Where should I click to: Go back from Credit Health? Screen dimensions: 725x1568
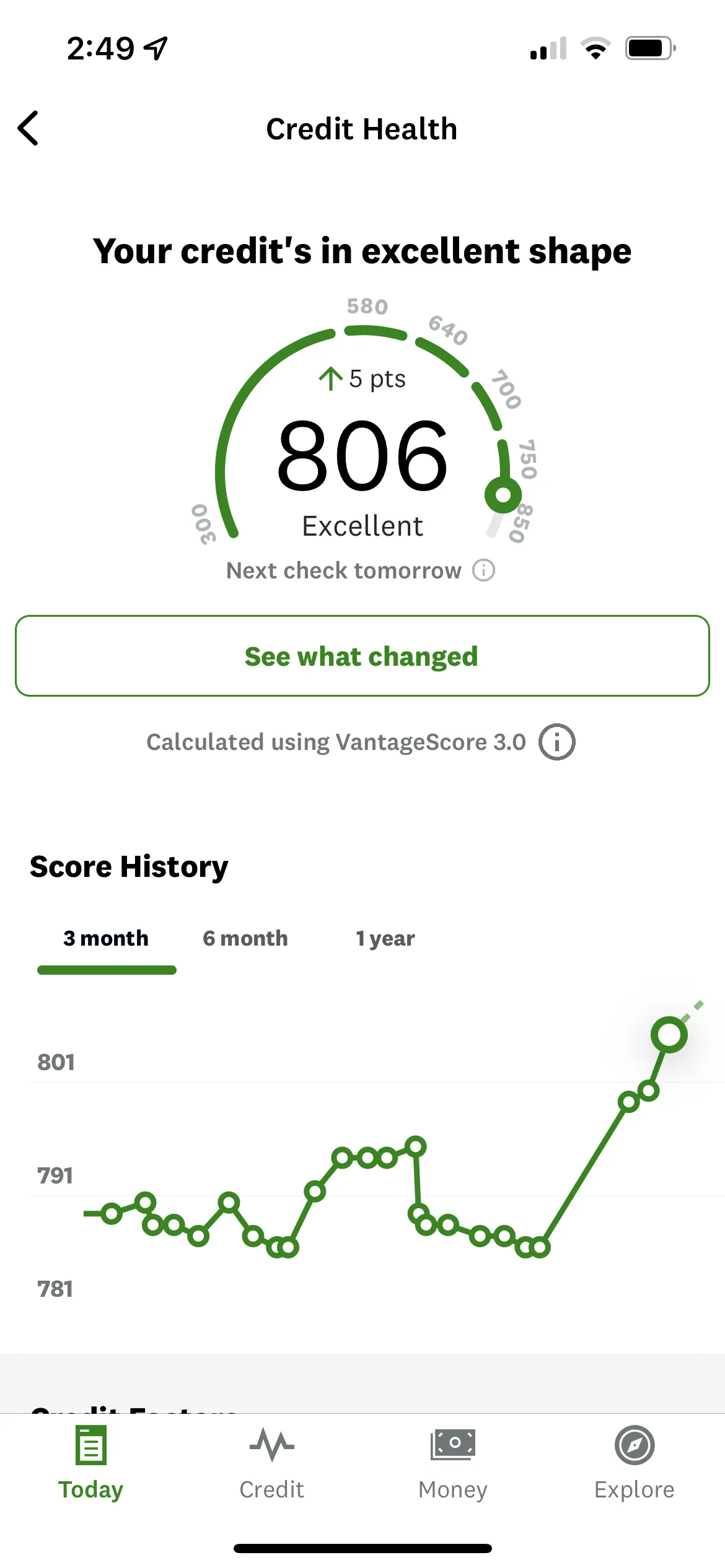[x=29, y=128]
